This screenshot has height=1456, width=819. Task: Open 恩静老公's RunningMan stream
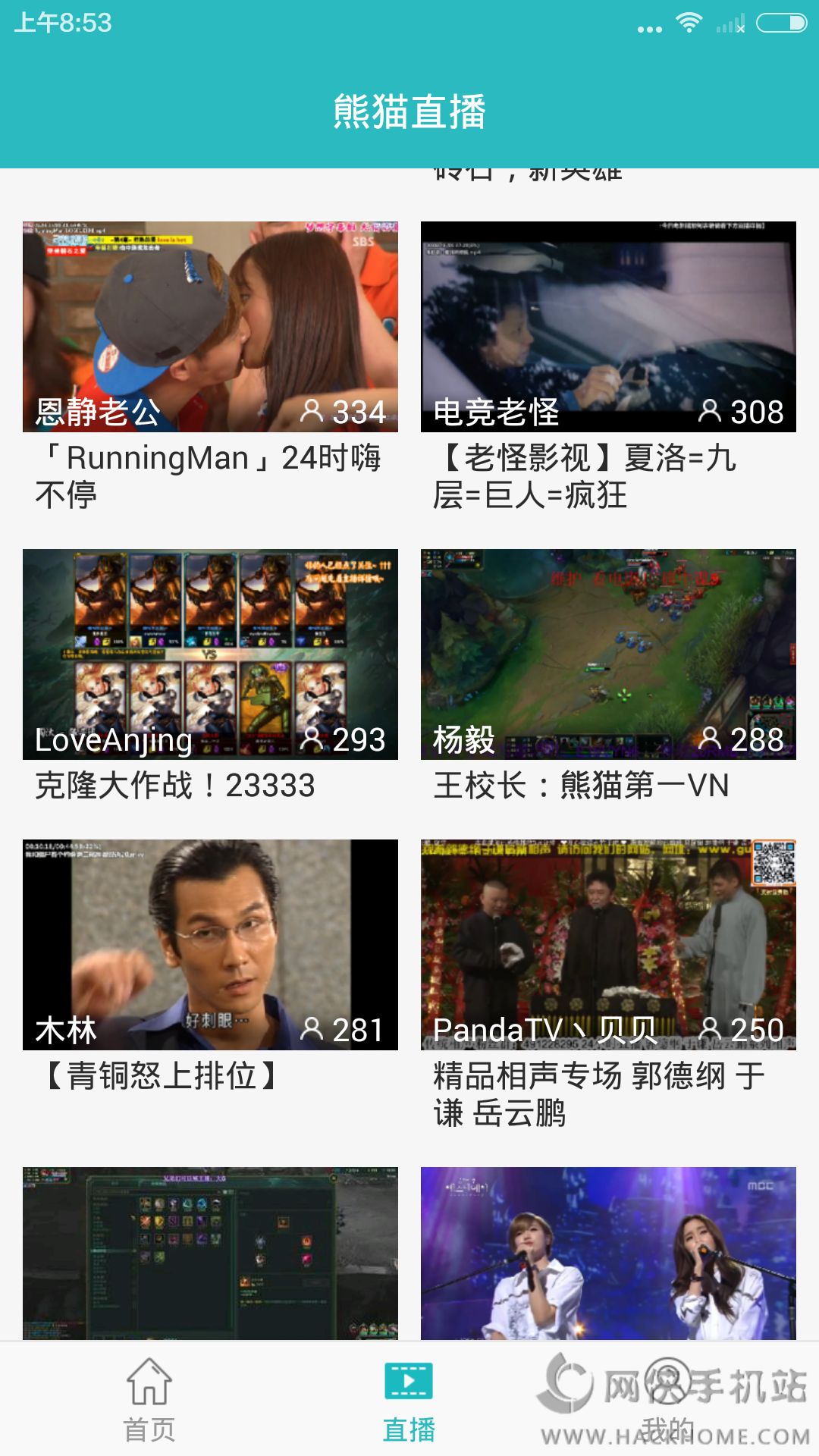pos(210,327)
